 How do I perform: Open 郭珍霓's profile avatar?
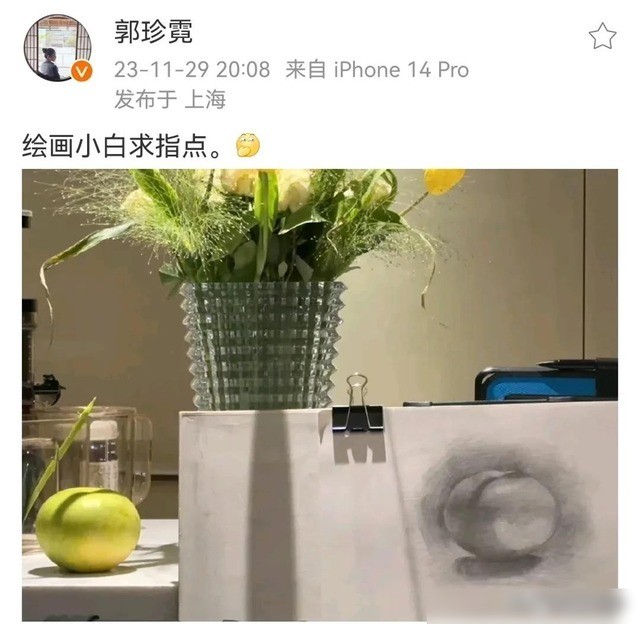(x=58, y=48)
